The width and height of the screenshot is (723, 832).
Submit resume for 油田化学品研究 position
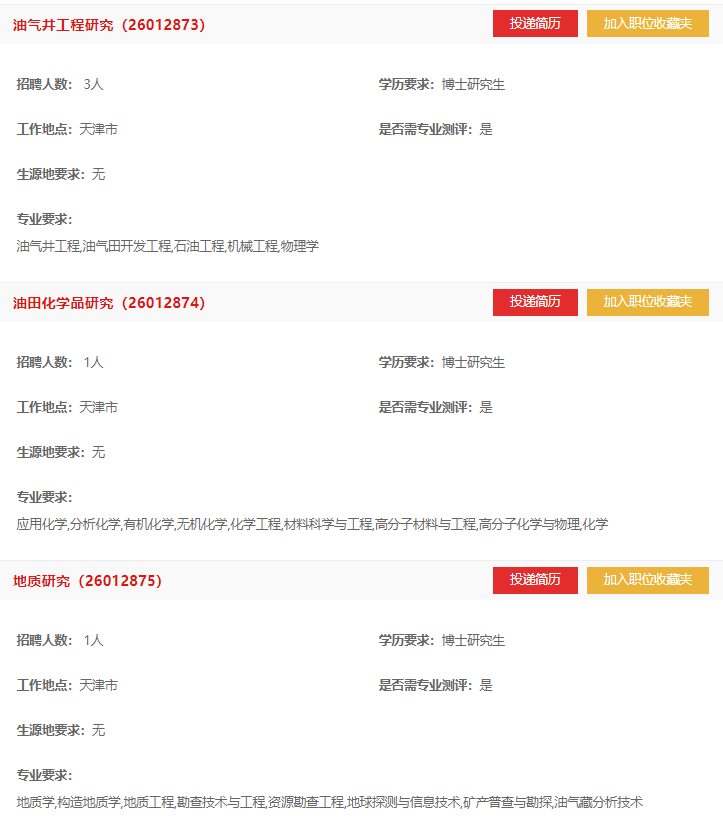(535, 302)
